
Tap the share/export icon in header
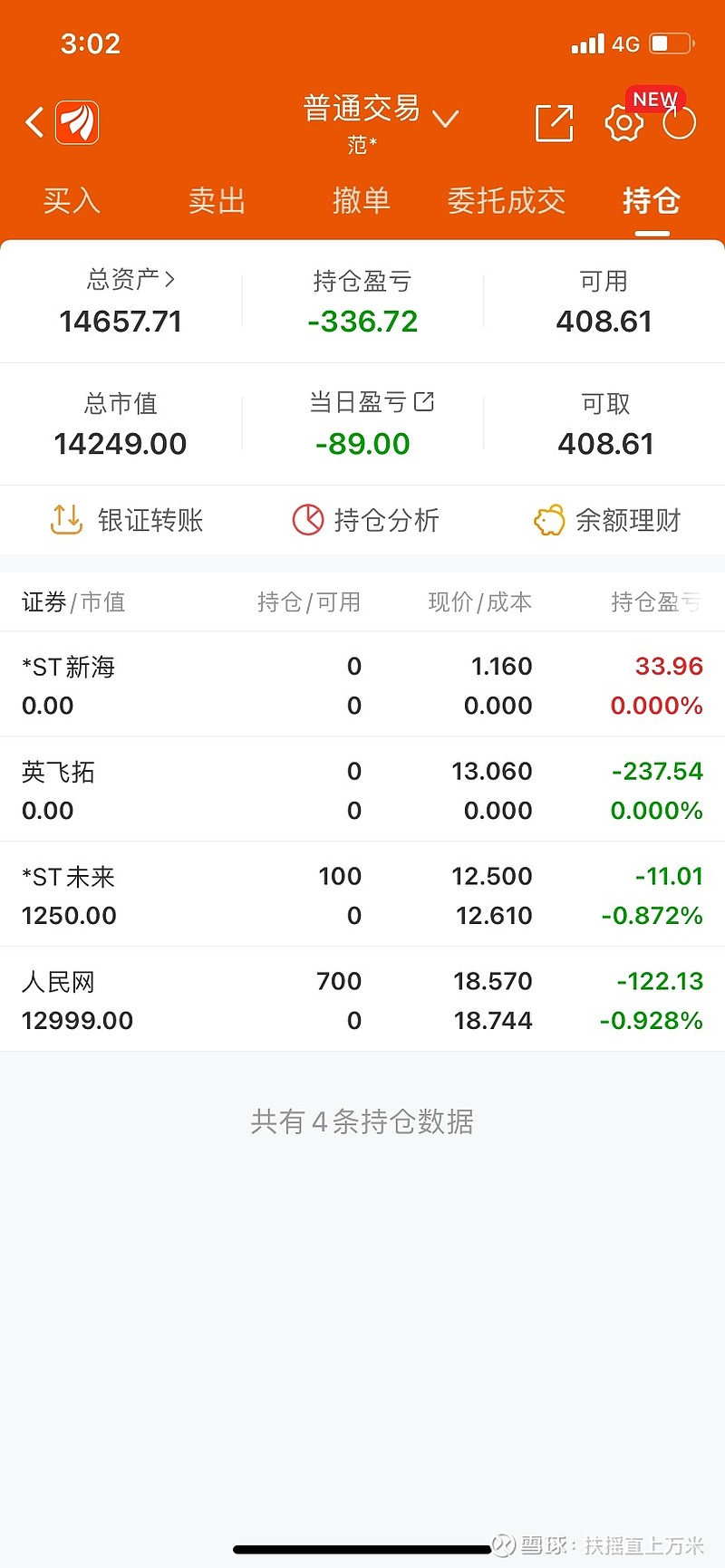(554, 123)
